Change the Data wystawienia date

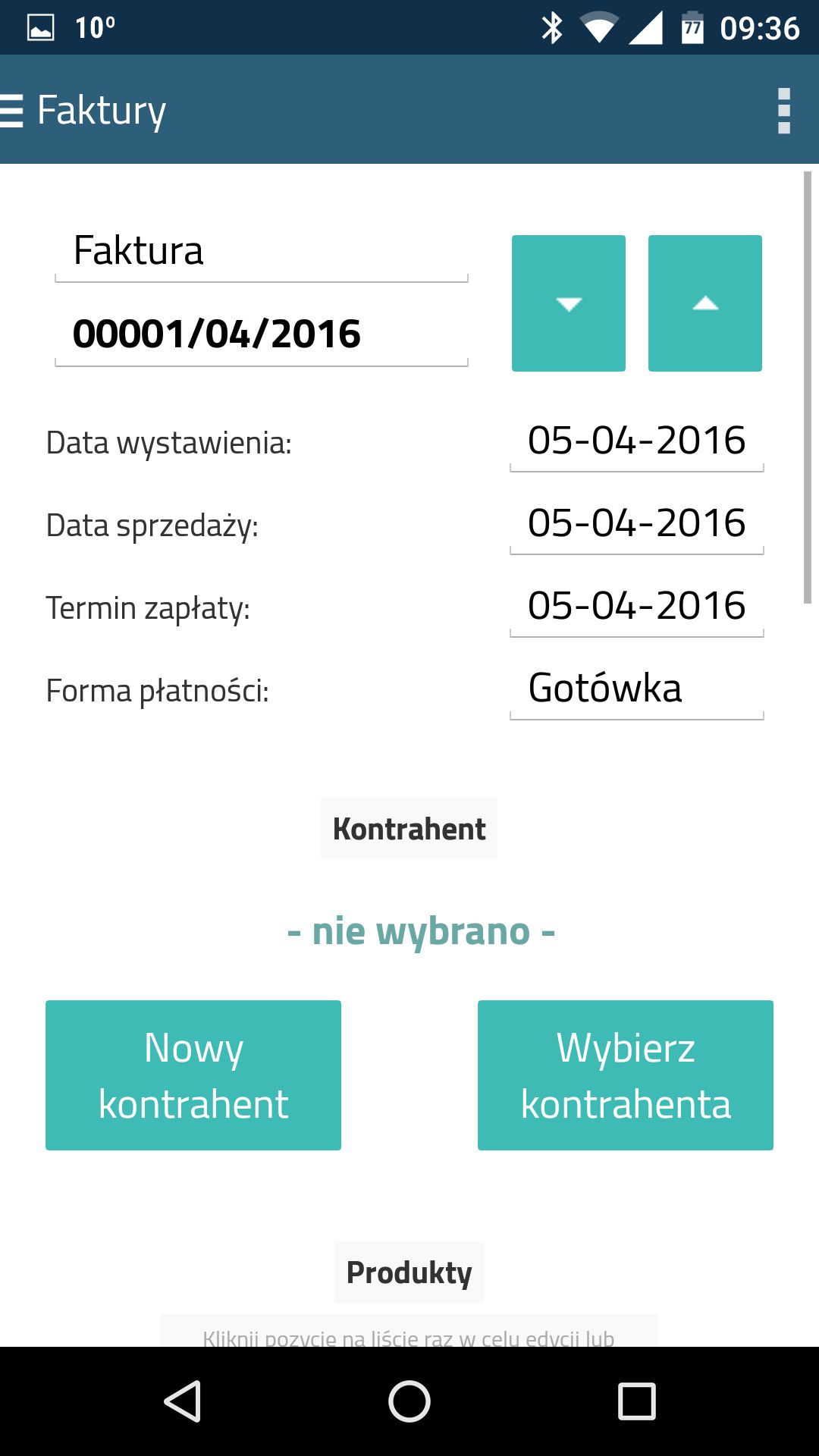[637, 441]
